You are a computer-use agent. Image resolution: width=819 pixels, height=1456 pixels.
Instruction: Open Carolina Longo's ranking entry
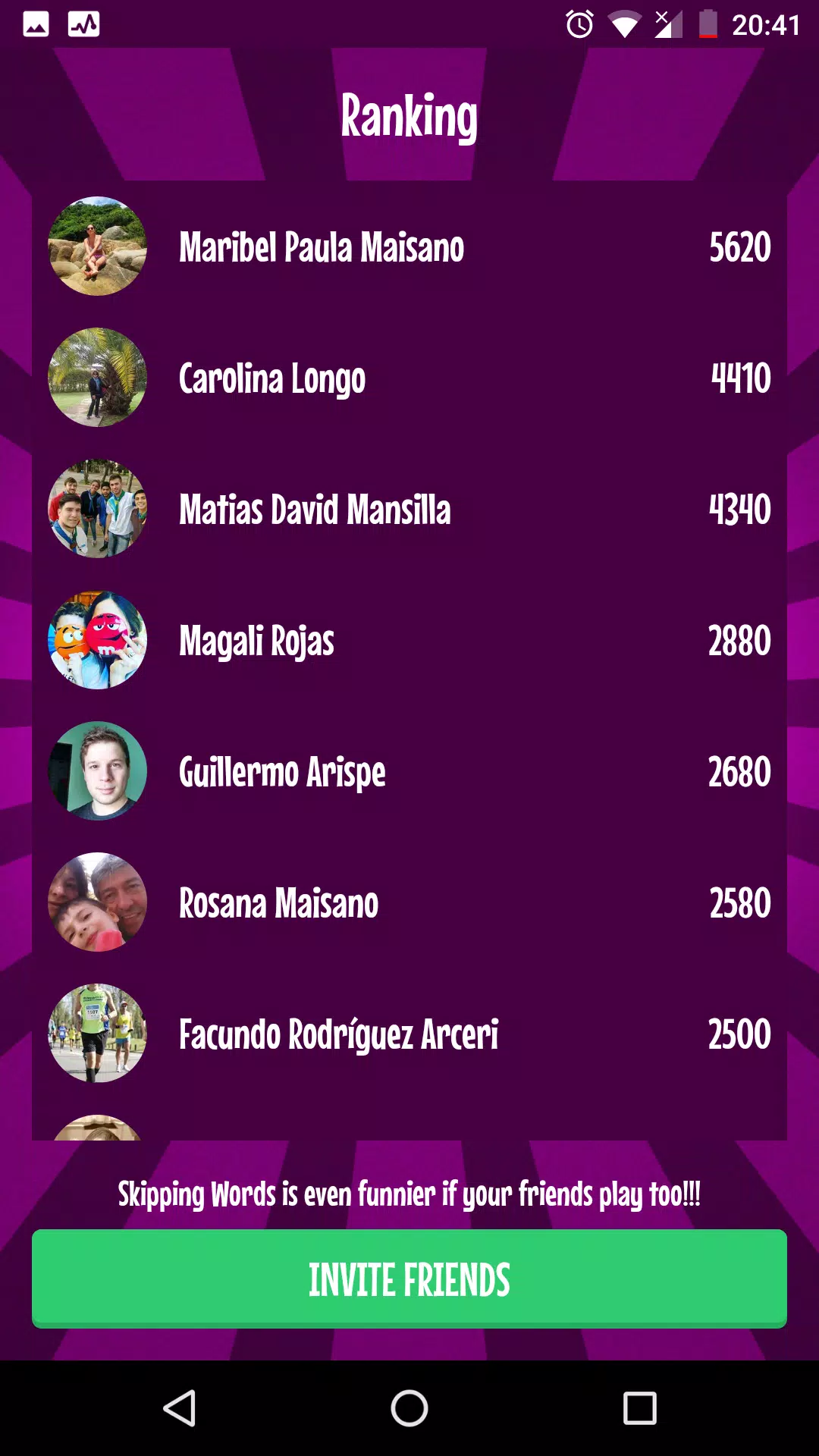pyautogui.click(x=409, y=378)
